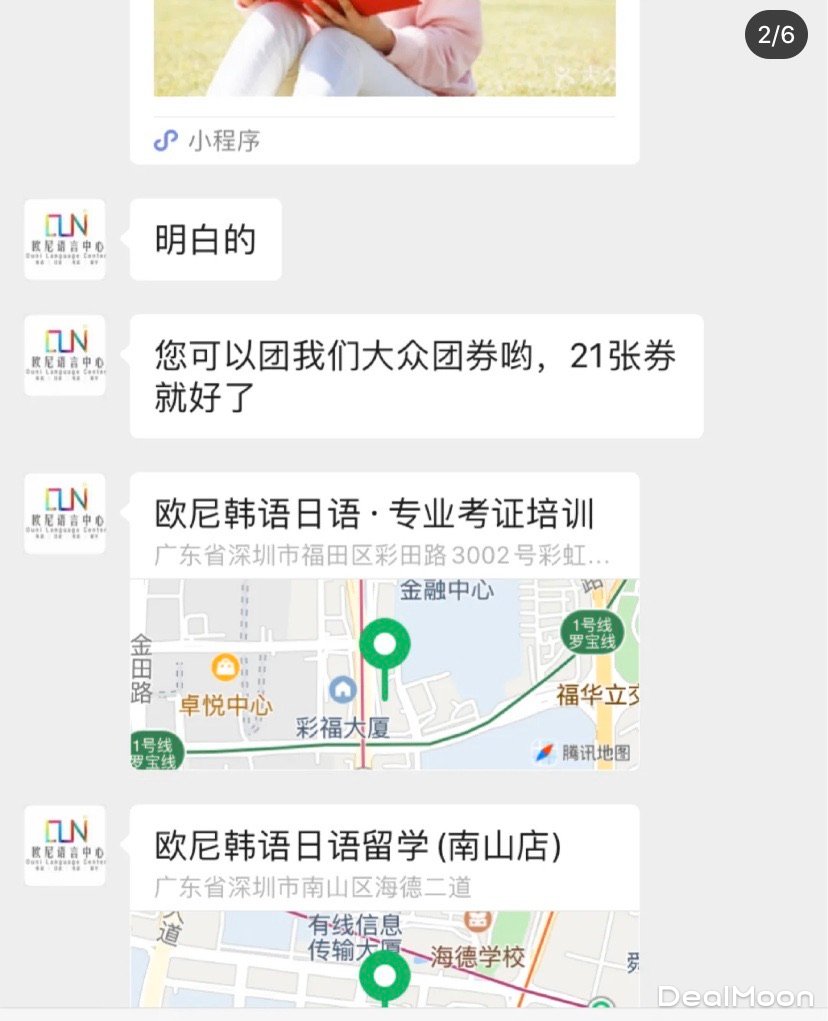Tap the 小程序 mini program link icon
Viewport: 828px width, 1021px height.
tap(167, 140)
